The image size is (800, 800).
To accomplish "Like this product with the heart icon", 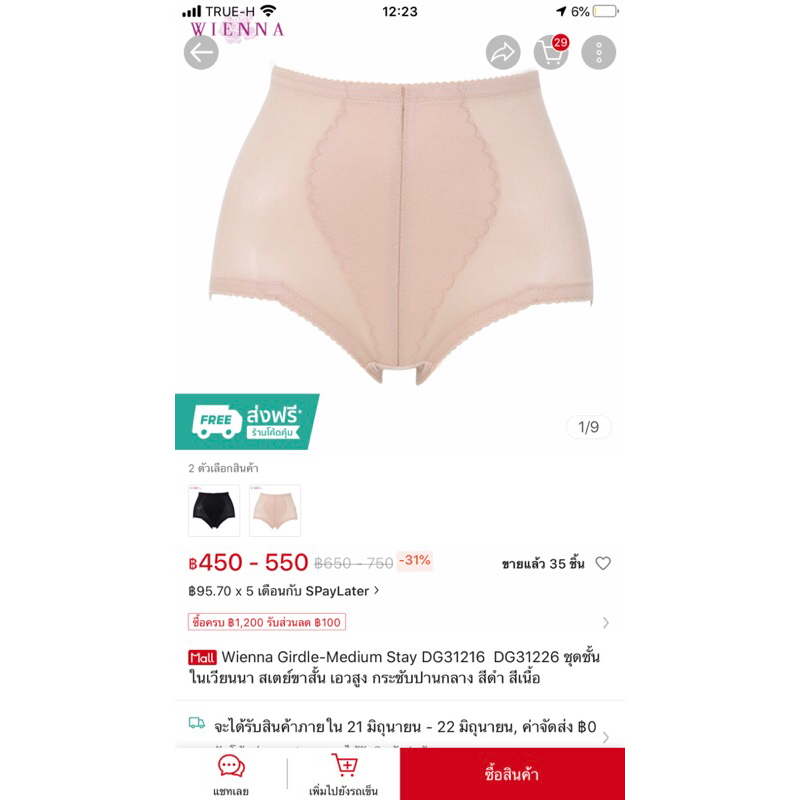I will point(603,563).
